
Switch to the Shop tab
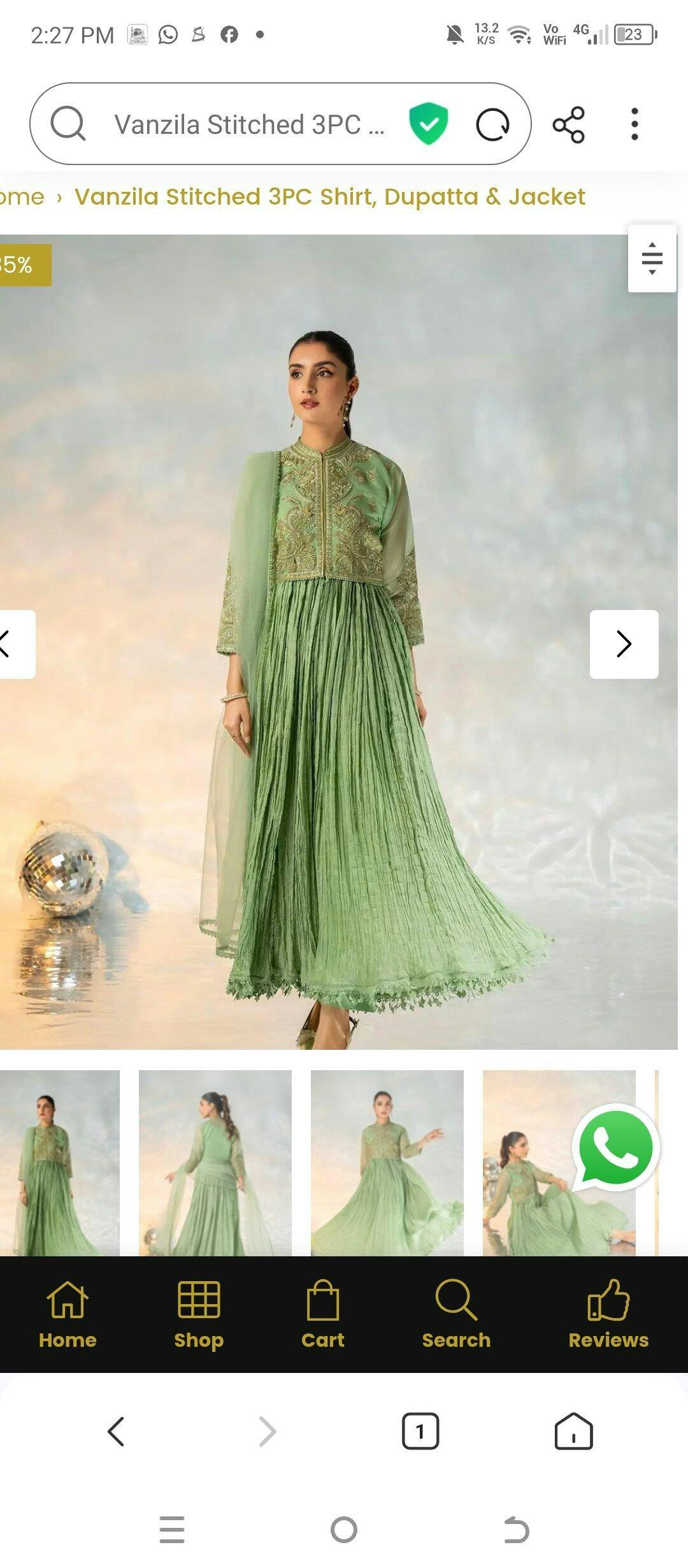(199, 1314)
